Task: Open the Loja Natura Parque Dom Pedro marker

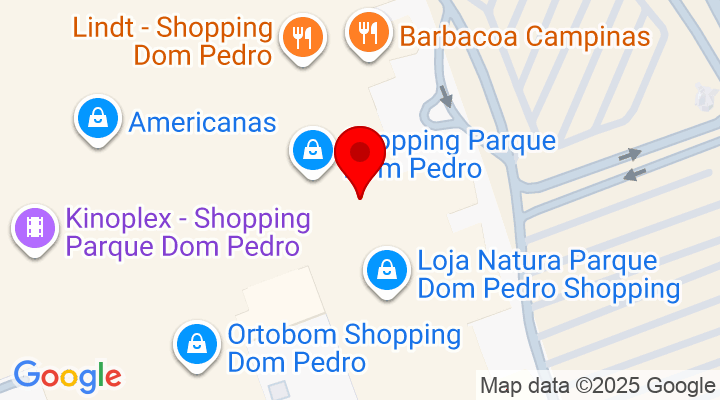Action: coord(385,270)
